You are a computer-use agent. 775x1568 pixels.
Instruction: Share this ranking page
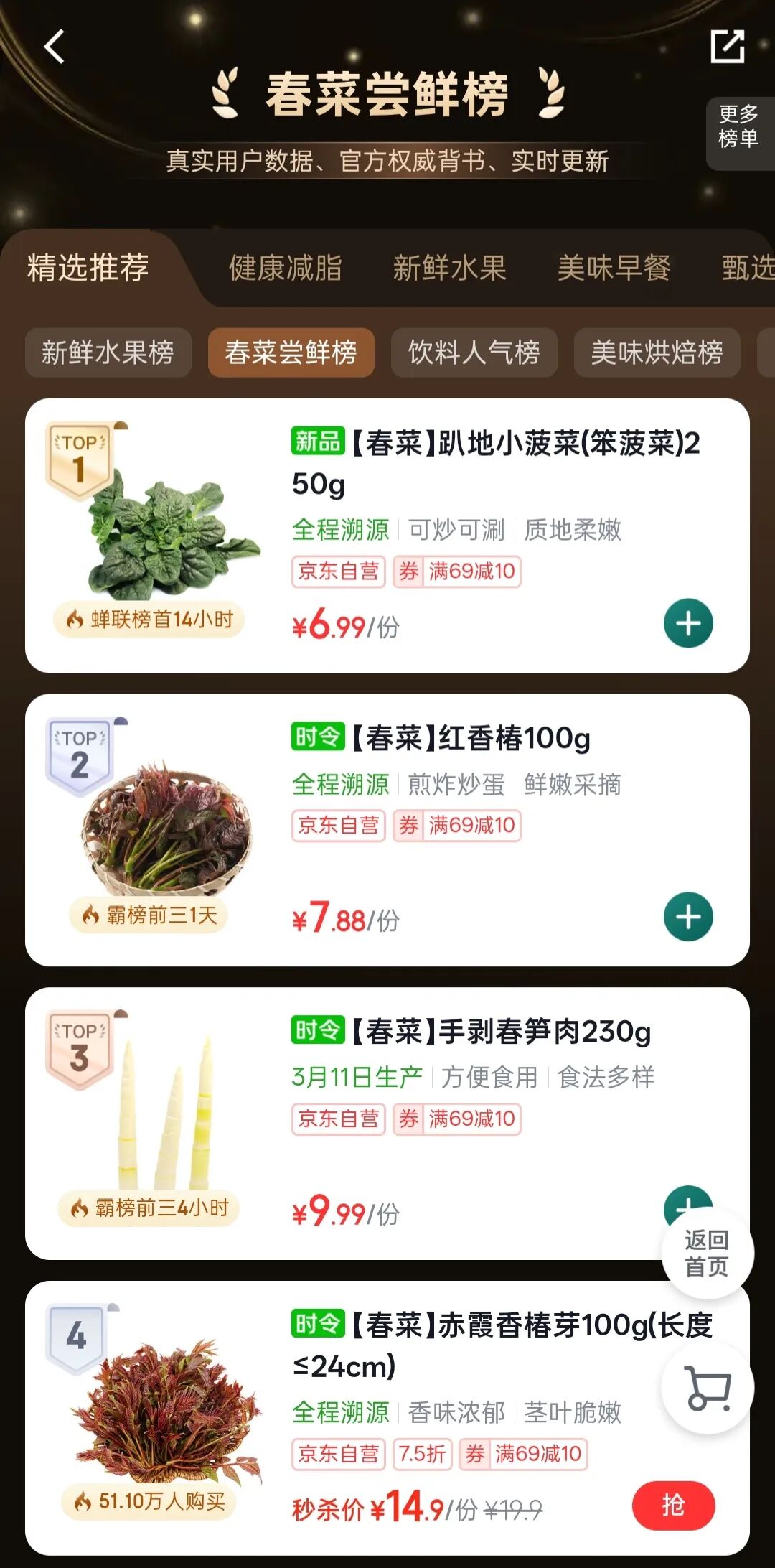pyautogui.click(x=727, y=47)
